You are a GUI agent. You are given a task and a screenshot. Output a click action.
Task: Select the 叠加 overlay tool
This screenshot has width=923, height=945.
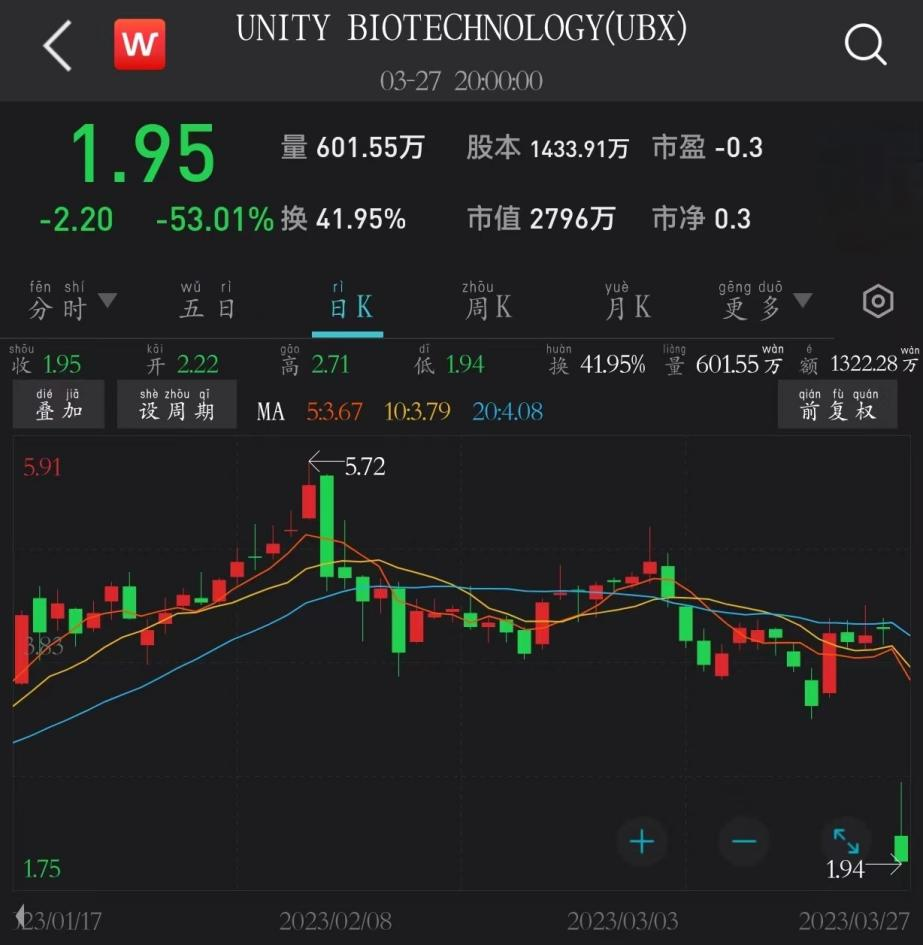pyautogui.click(x=57, y=403)
